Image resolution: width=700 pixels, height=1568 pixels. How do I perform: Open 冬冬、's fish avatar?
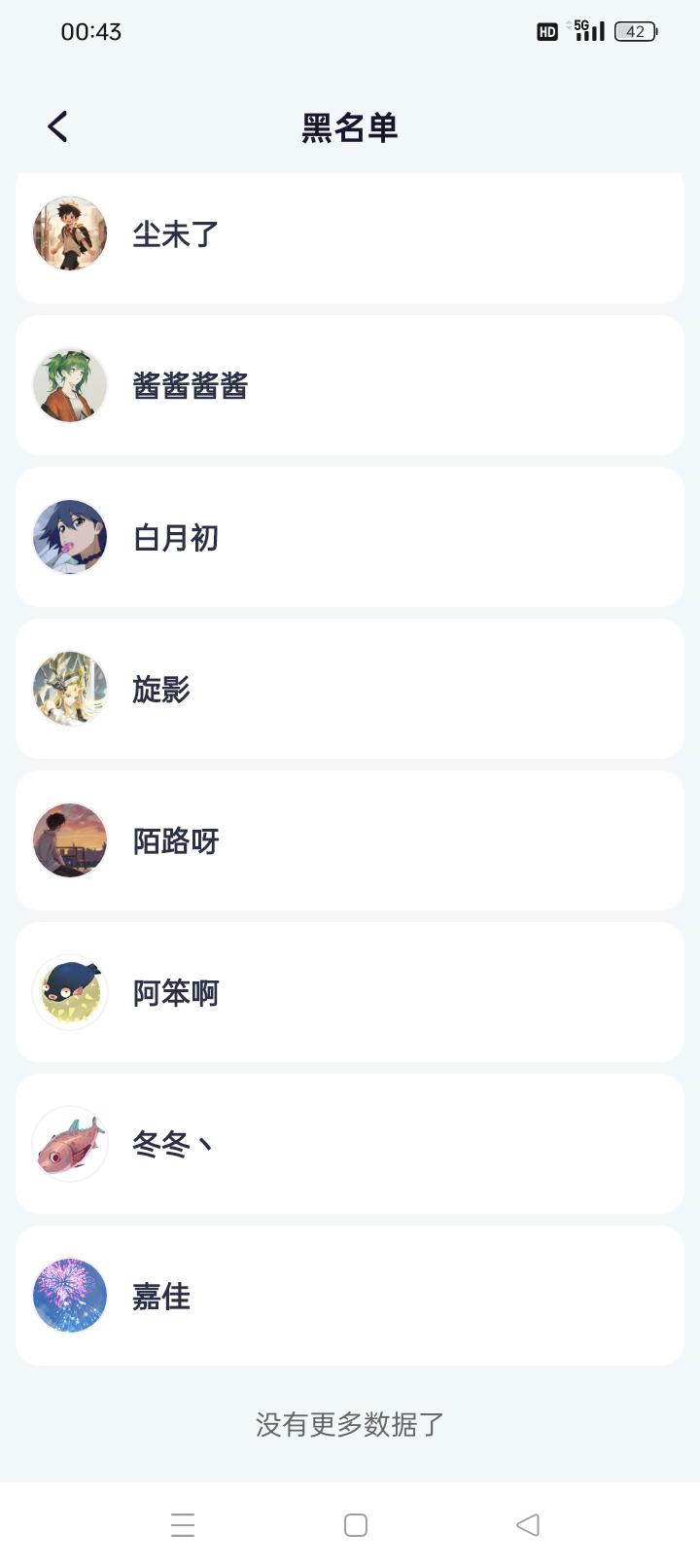coord(69,1144)
